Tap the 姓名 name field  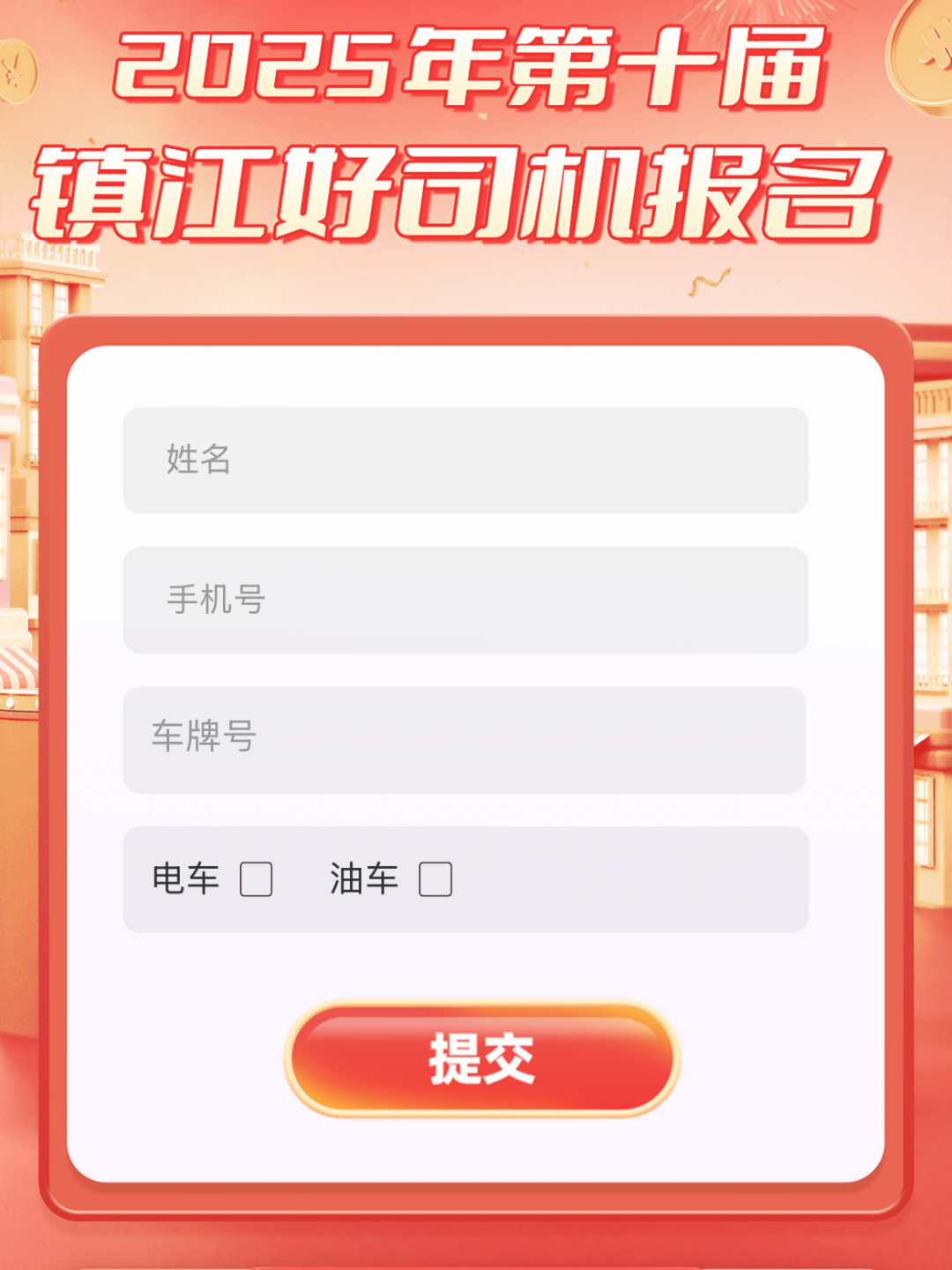tap(465, 459)
